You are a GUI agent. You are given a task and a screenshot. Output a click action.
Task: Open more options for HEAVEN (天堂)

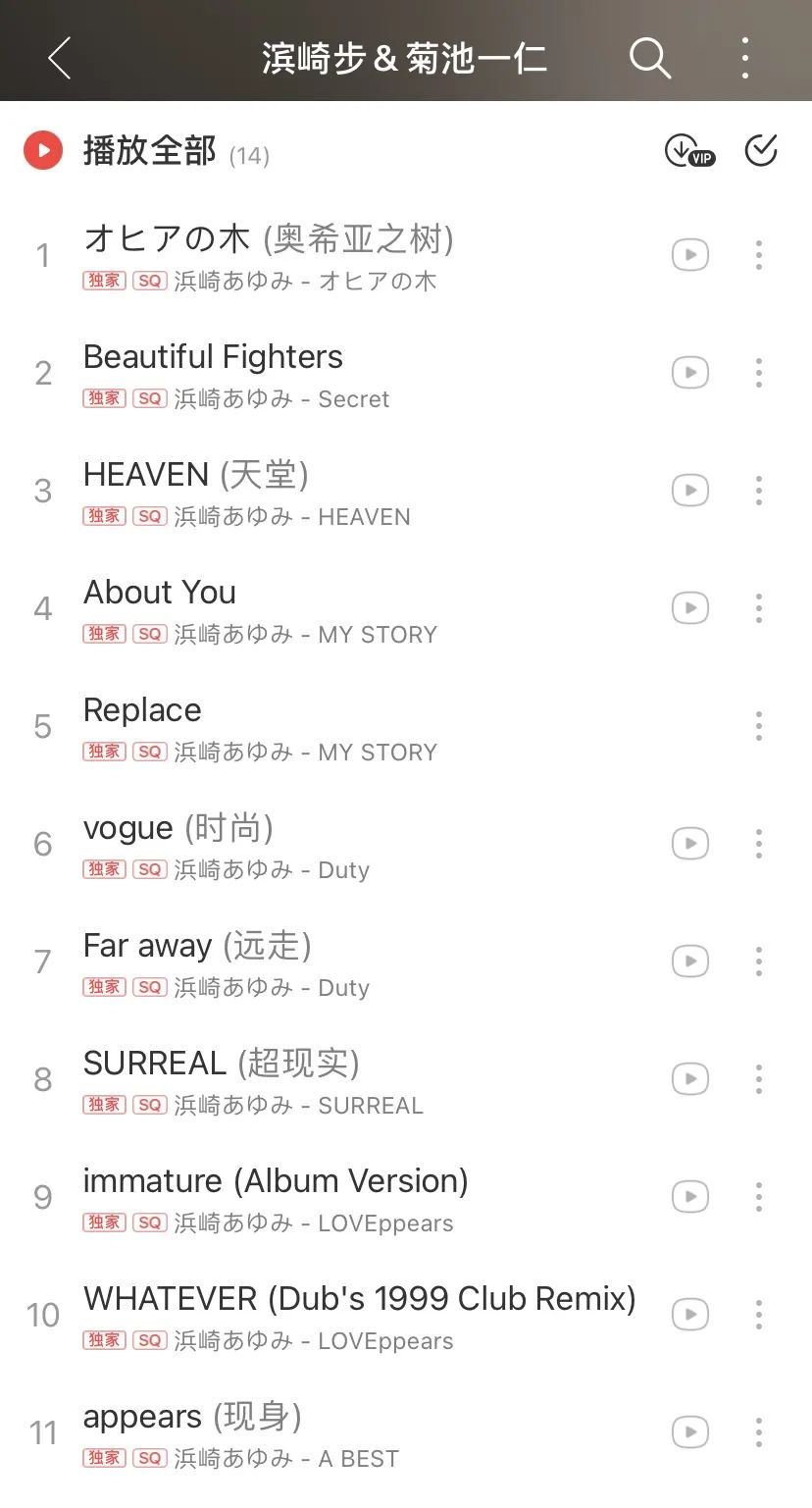point(759,491)
